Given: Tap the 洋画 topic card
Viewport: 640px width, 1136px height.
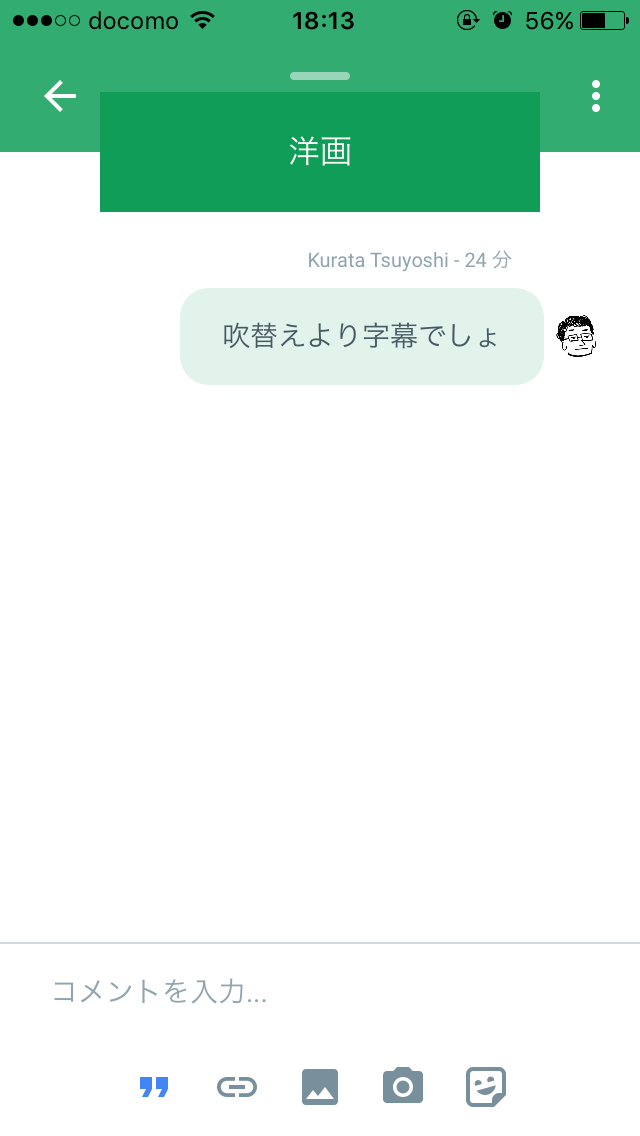Looking at the screenshot, I should (x=320, y=152).
